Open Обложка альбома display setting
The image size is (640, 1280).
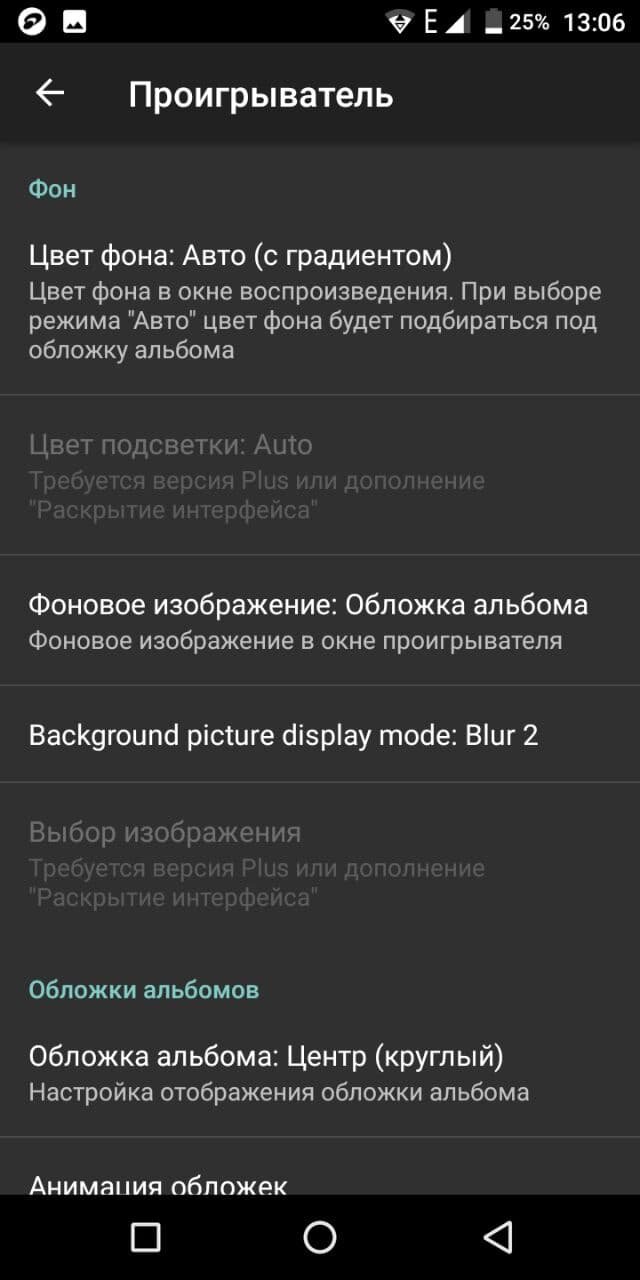[320, 1073]
